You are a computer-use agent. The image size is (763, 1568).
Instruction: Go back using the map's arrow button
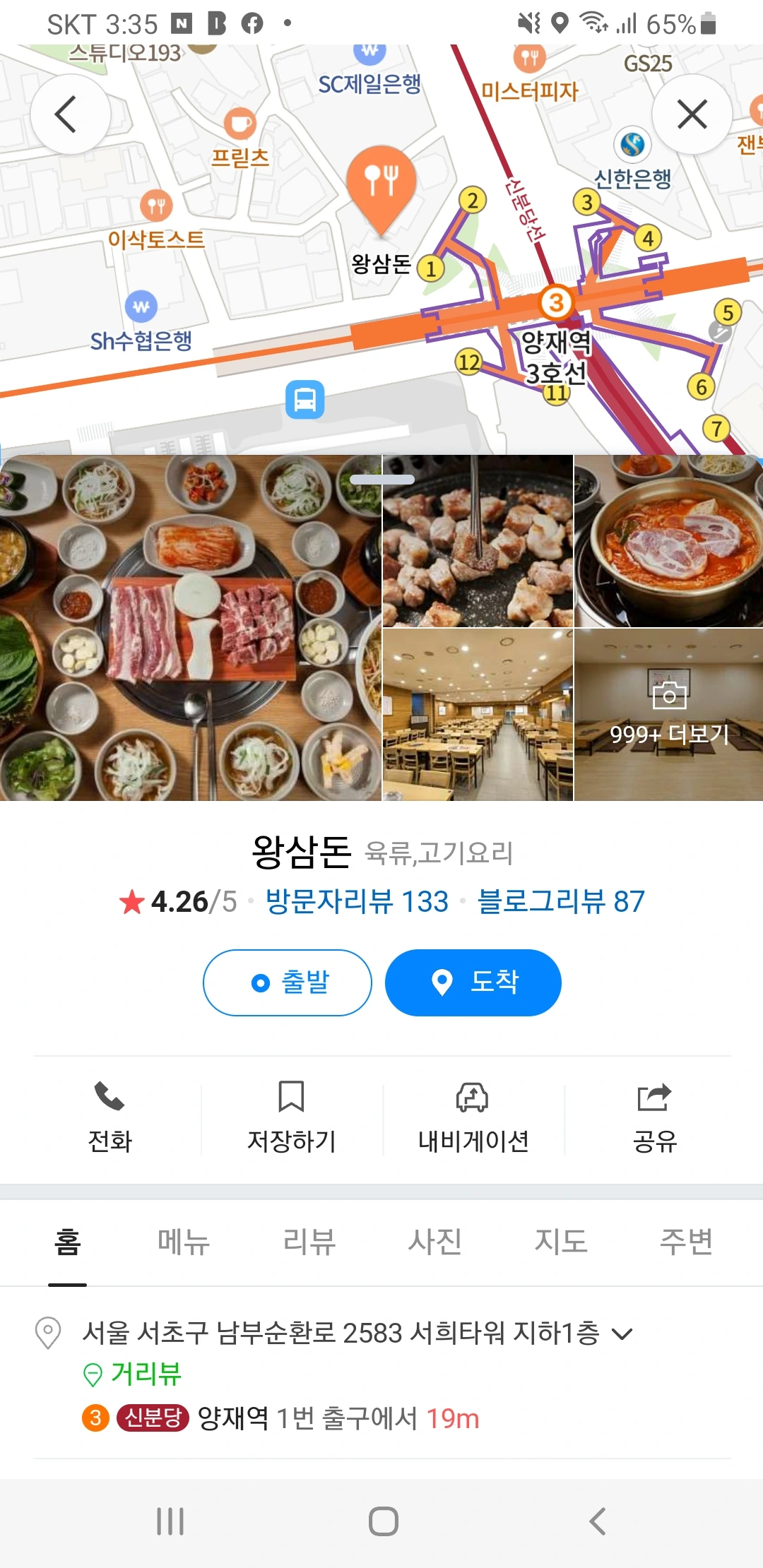click(x=70, y=114)
